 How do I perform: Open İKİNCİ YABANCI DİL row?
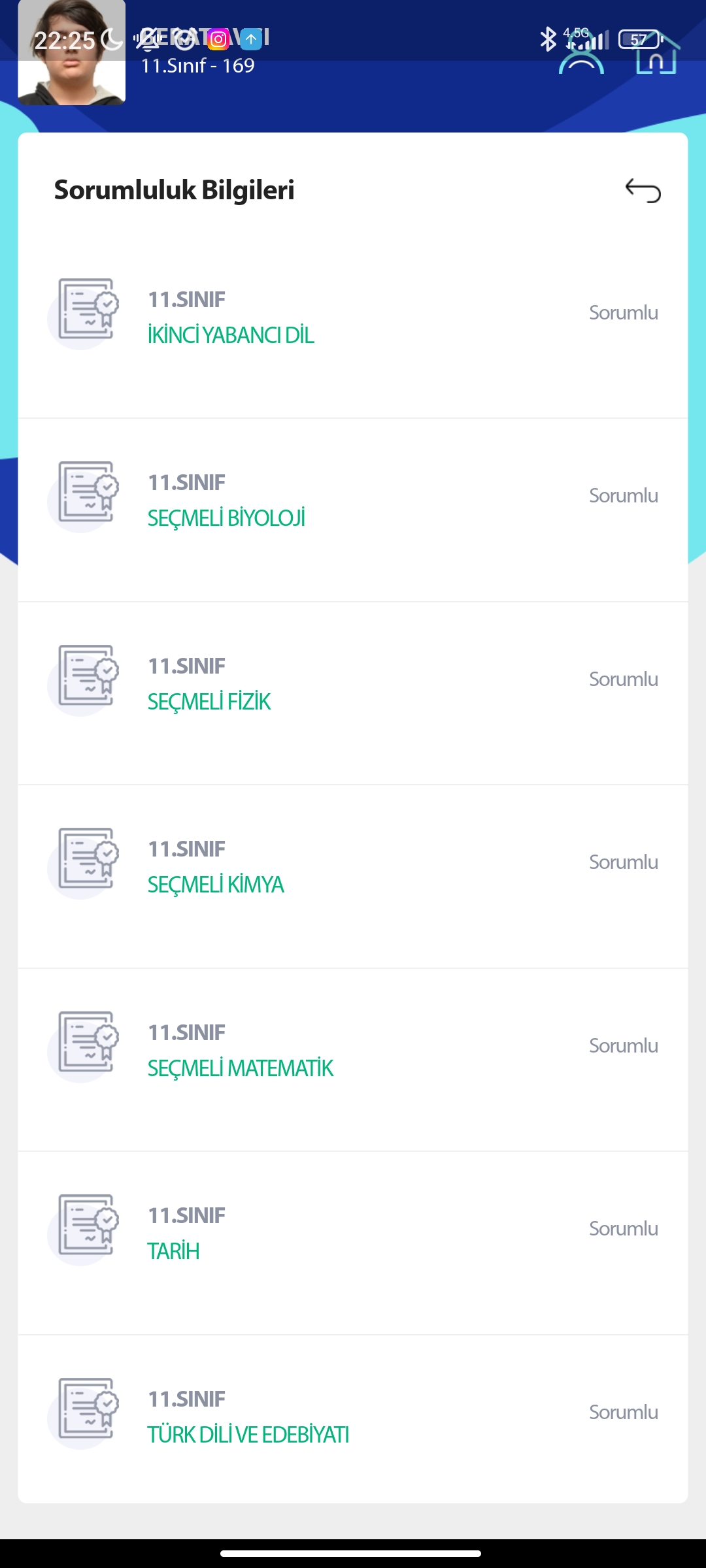click(x=353, y=318)
